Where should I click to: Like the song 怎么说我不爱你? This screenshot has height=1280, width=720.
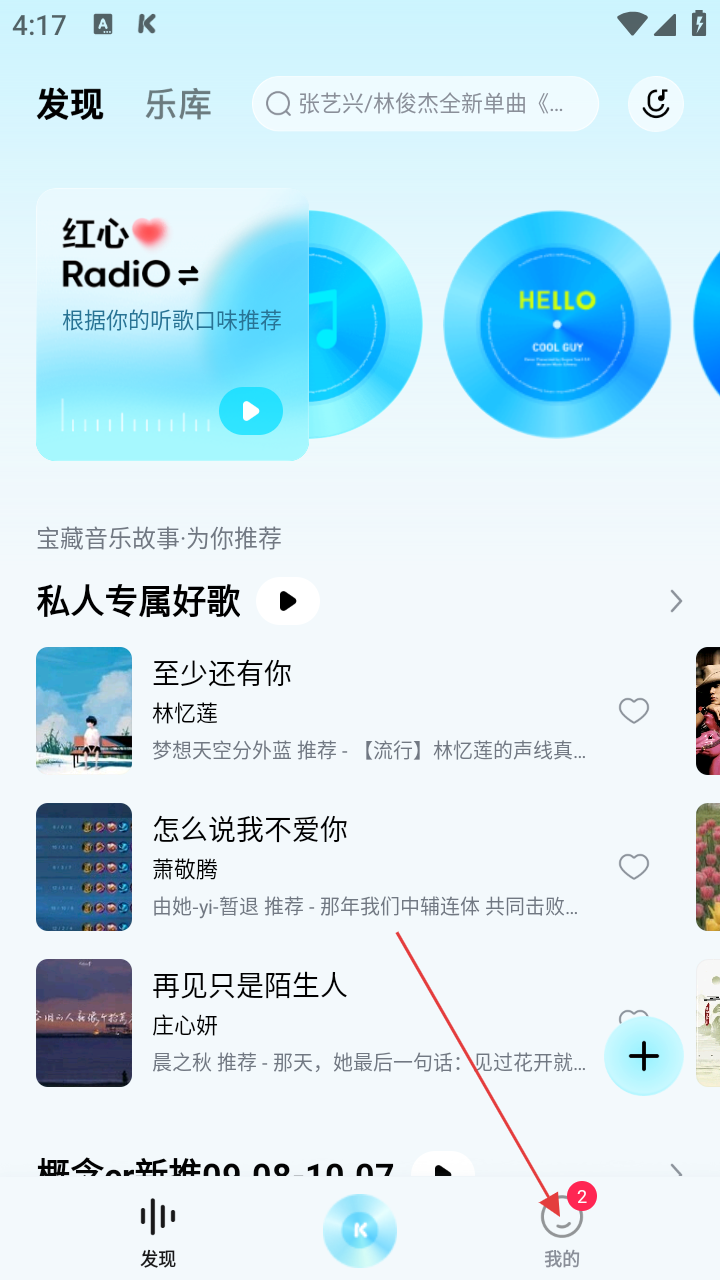[634, 866]
